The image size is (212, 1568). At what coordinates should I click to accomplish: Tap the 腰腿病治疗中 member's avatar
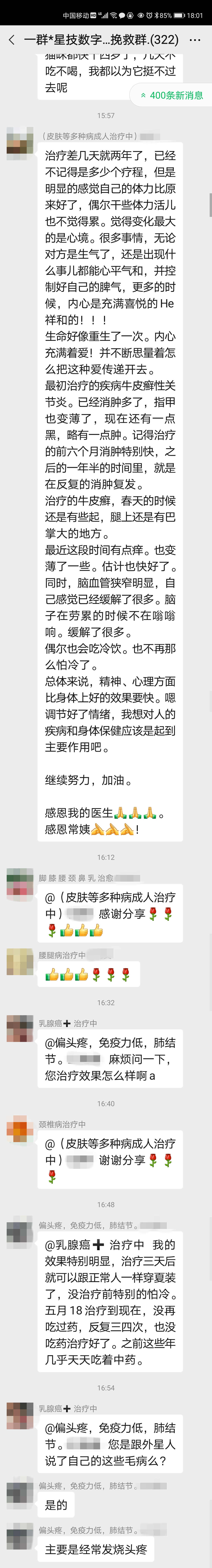pyautogui.click(x=19, y=962)
